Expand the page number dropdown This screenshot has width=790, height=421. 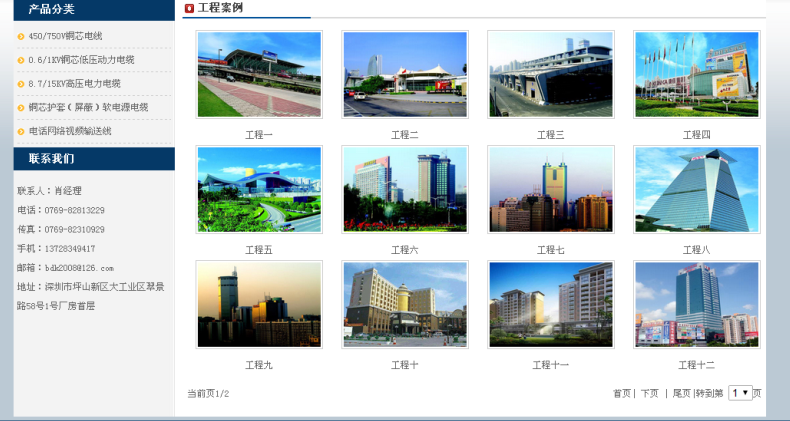pos(740,393)
